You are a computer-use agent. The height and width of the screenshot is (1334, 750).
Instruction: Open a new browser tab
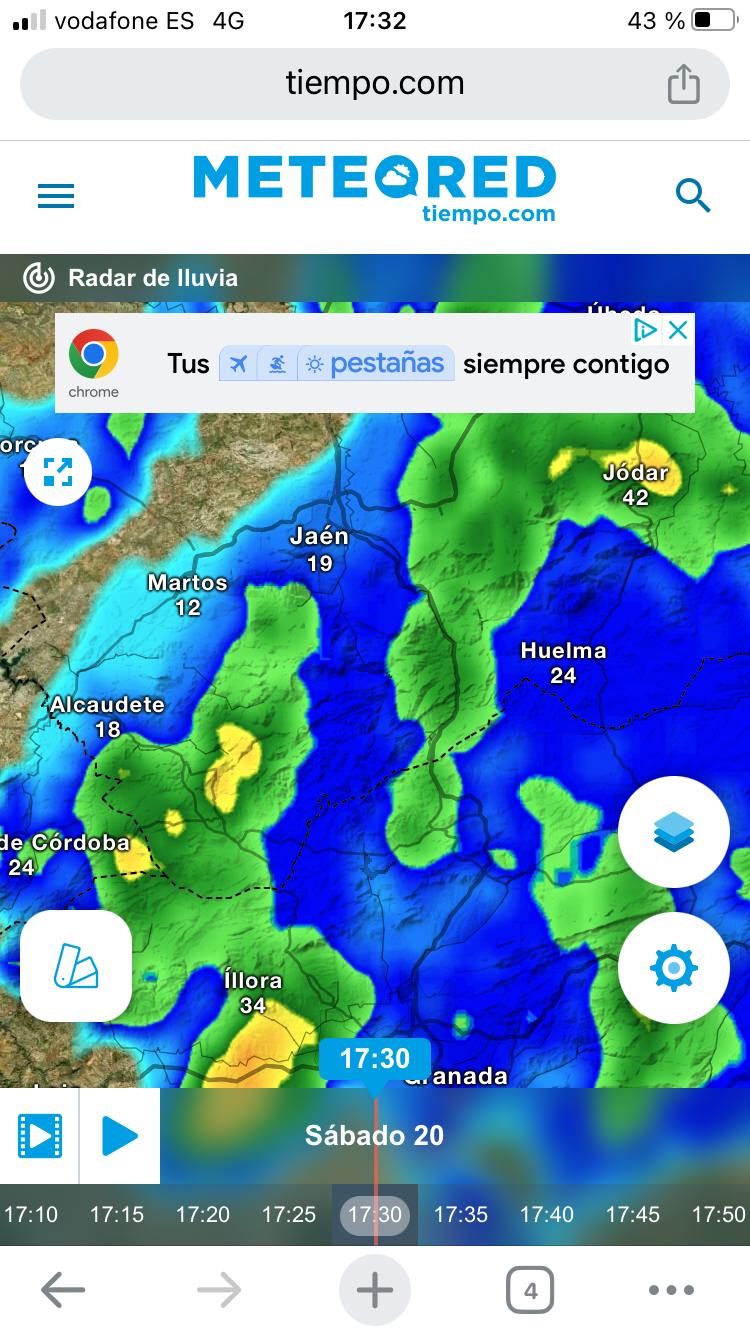[x=375, y=1290]
